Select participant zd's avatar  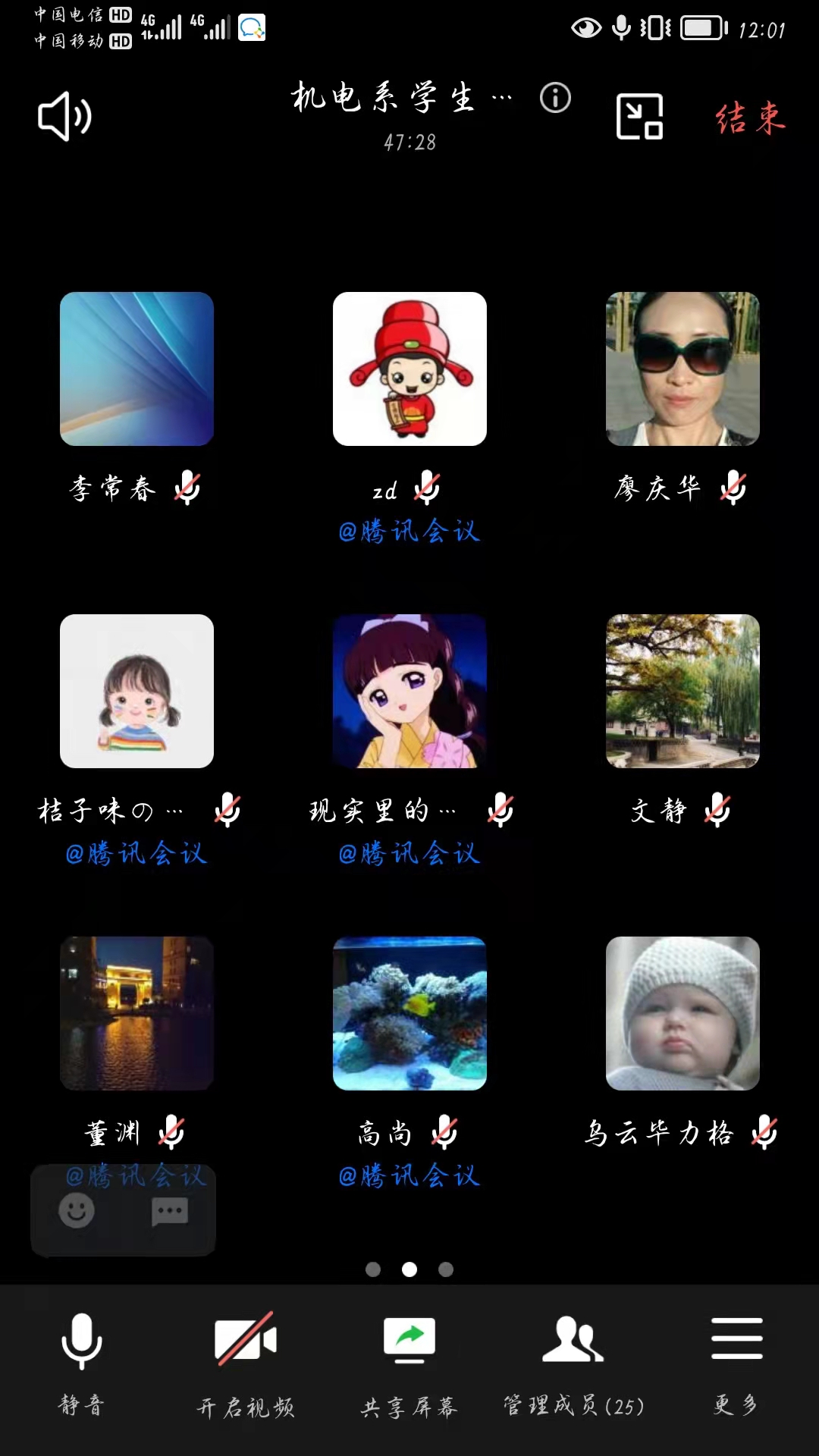[x=409, y=369]
